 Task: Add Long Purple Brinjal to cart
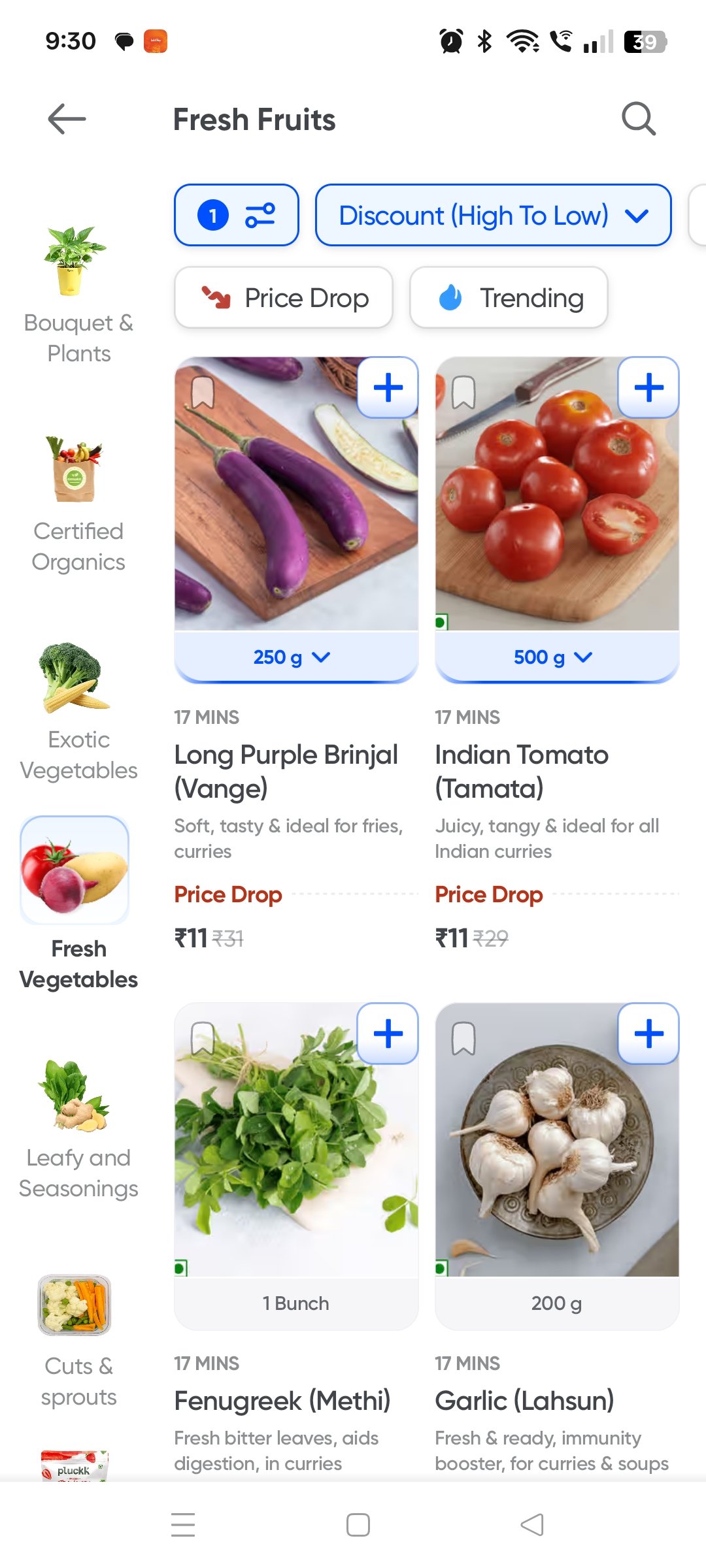coord(388,387)
